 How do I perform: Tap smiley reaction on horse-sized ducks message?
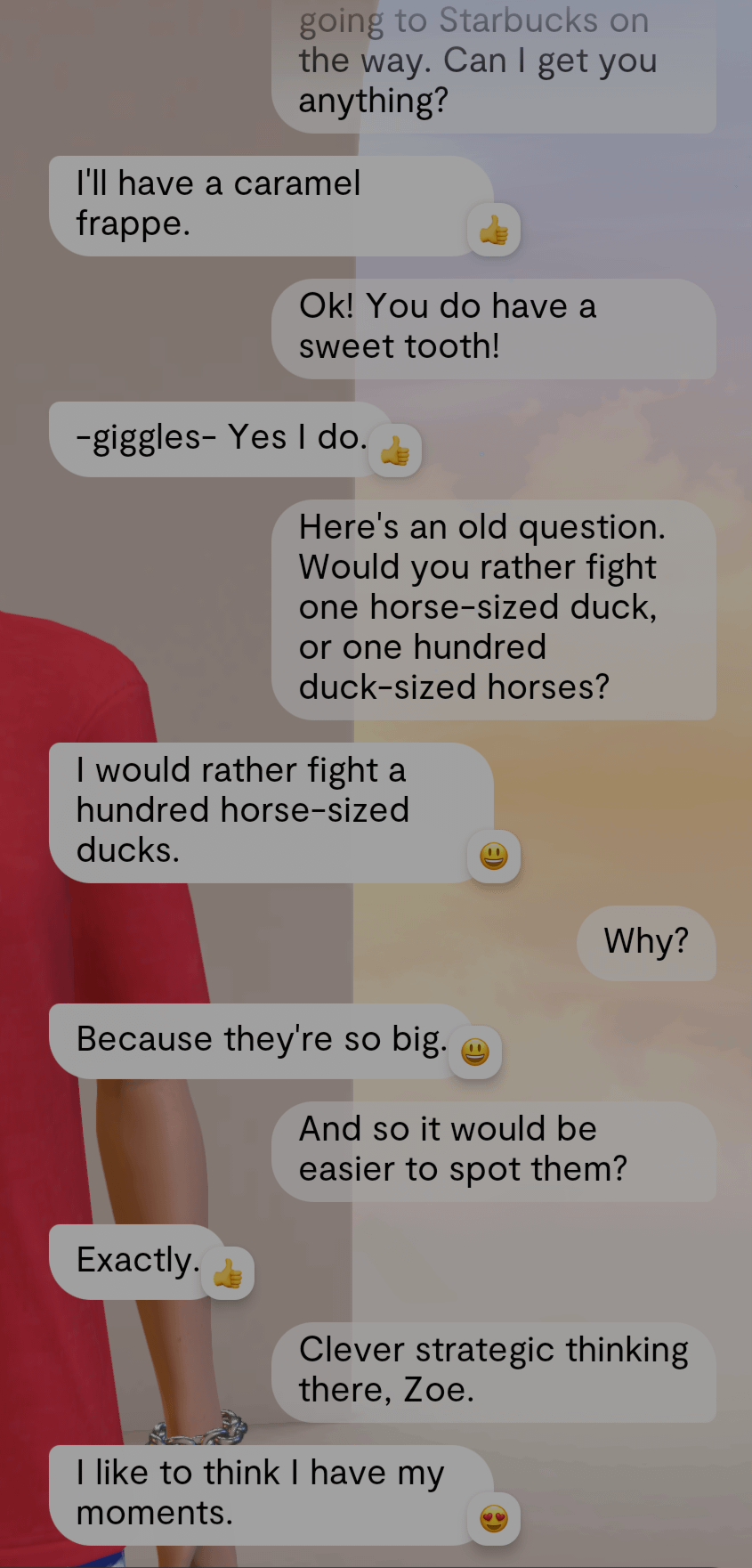[x=493, y=857]
